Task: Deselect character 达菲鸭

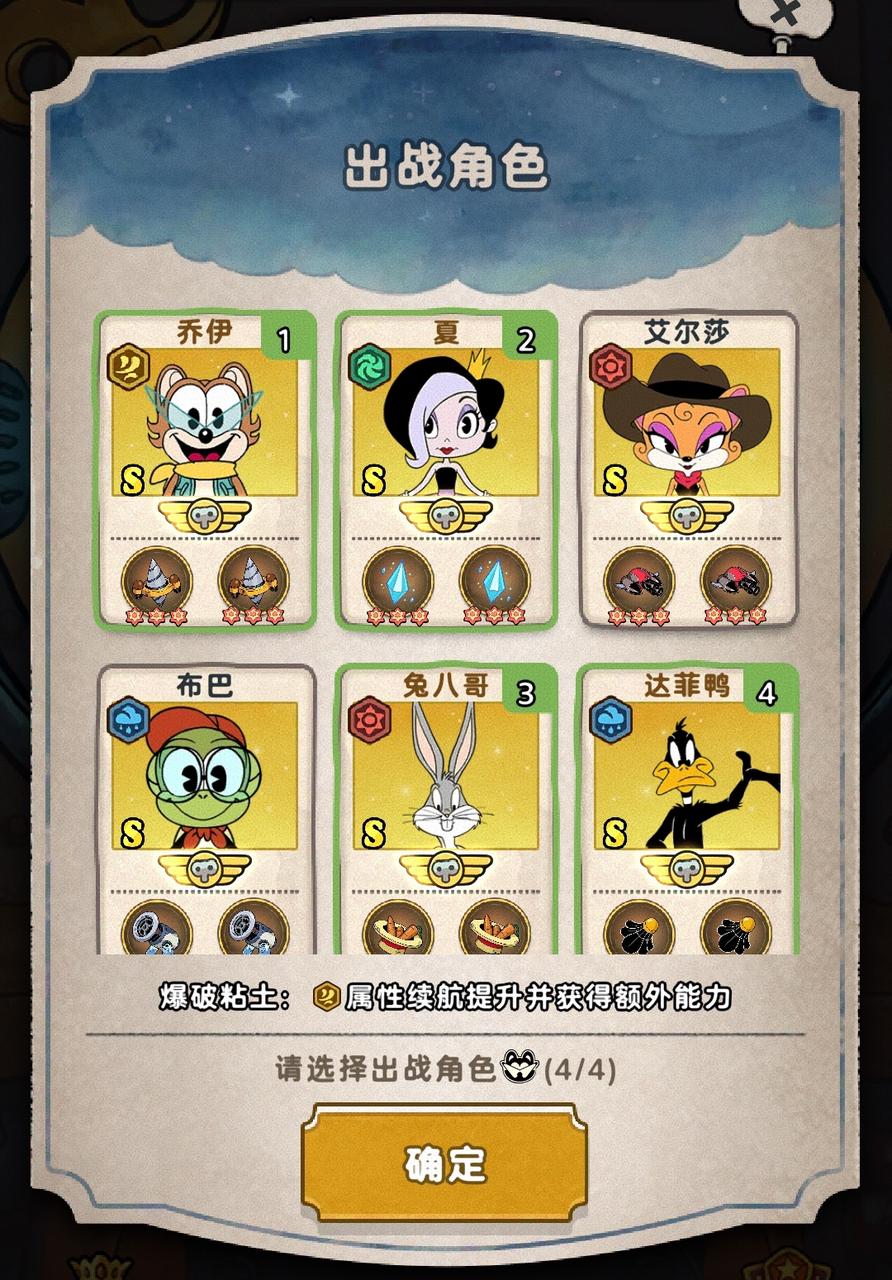Action: (688, 780)
